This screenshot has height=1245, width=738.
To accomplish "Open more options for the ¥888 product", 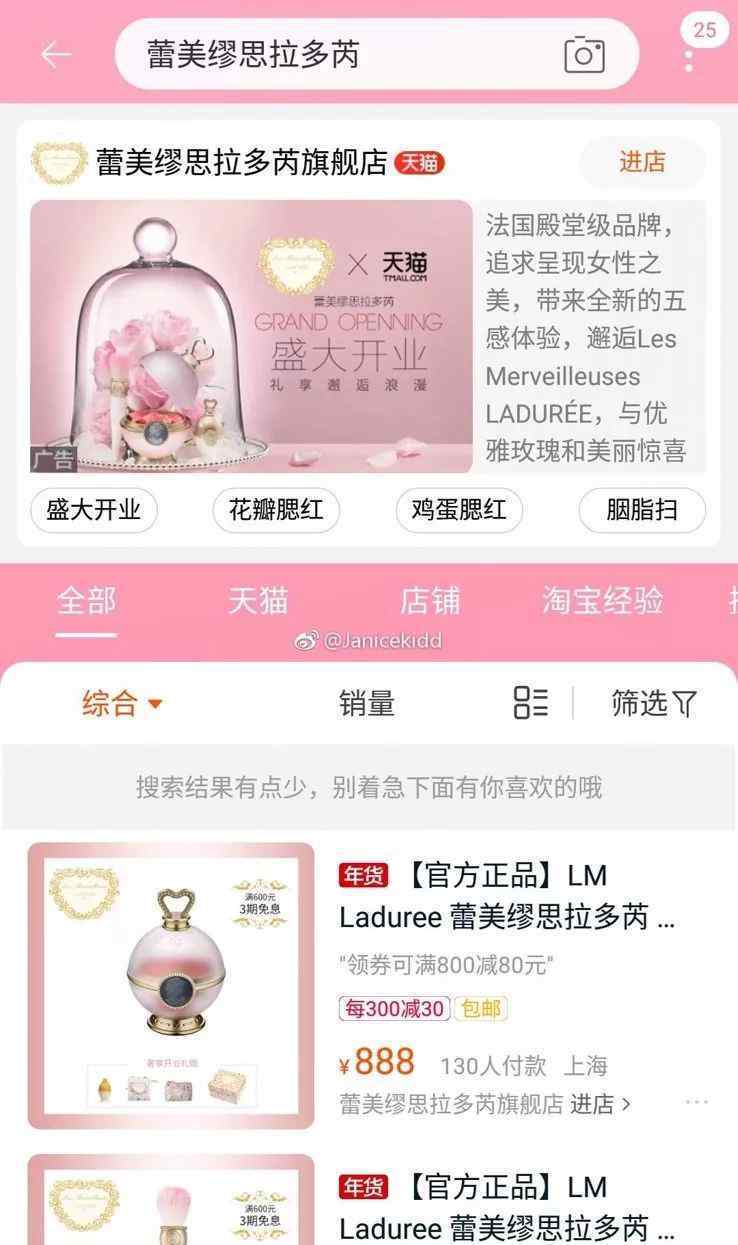I will (697, 1102).
